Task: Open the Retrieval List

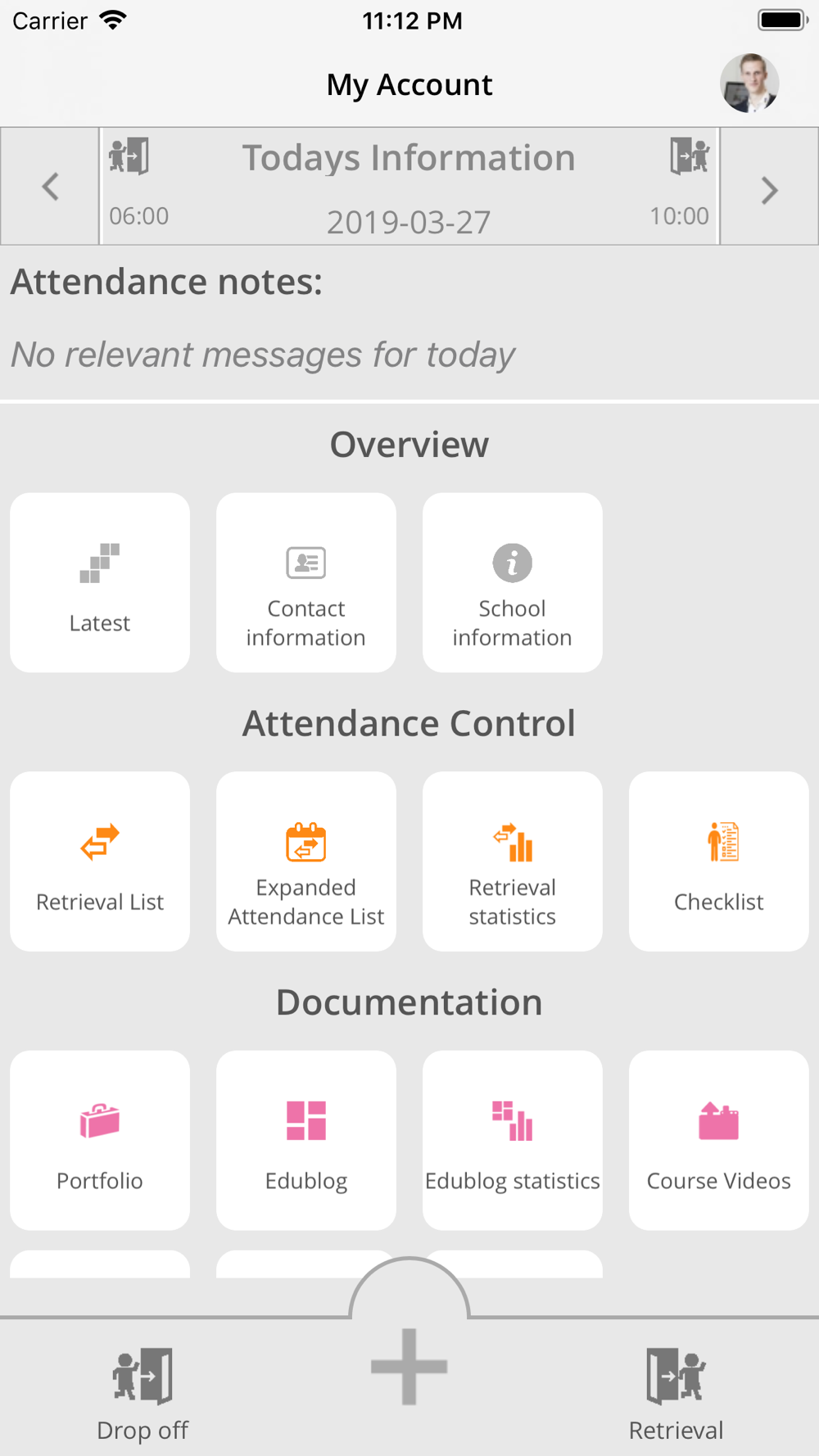Action: (100, 861)
